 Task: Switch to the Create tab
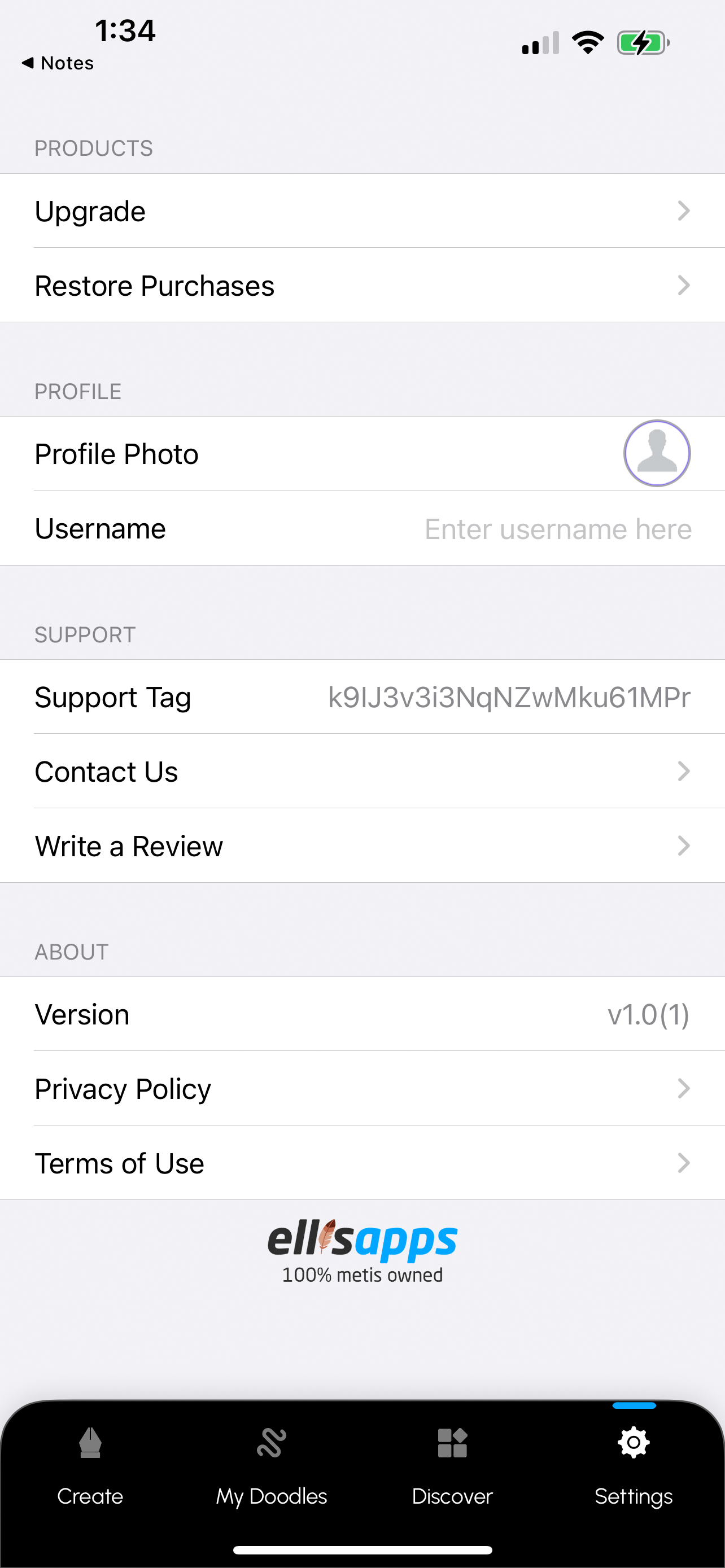click(90, 1467)
